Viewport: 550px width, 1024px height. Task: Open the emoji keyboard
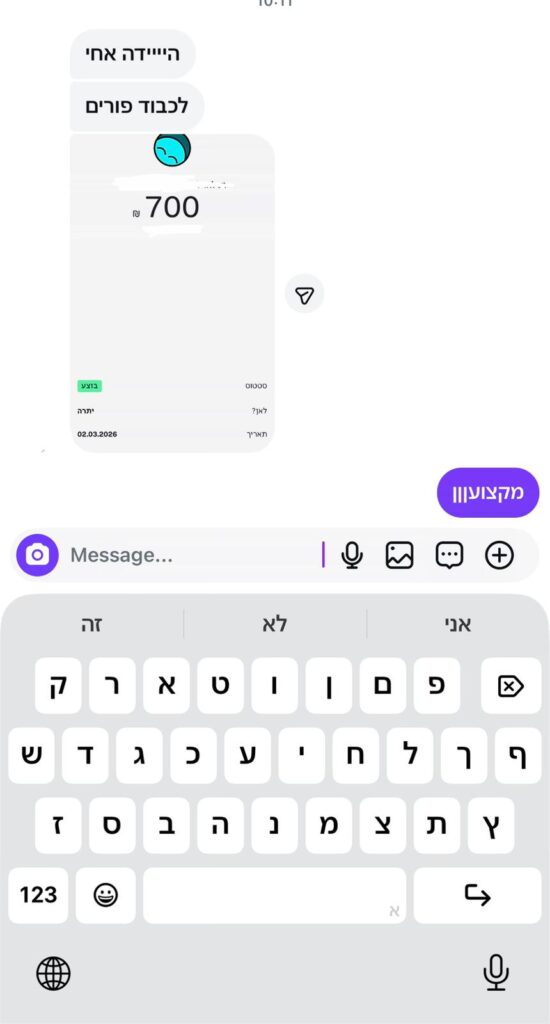(x=105, y=895)
